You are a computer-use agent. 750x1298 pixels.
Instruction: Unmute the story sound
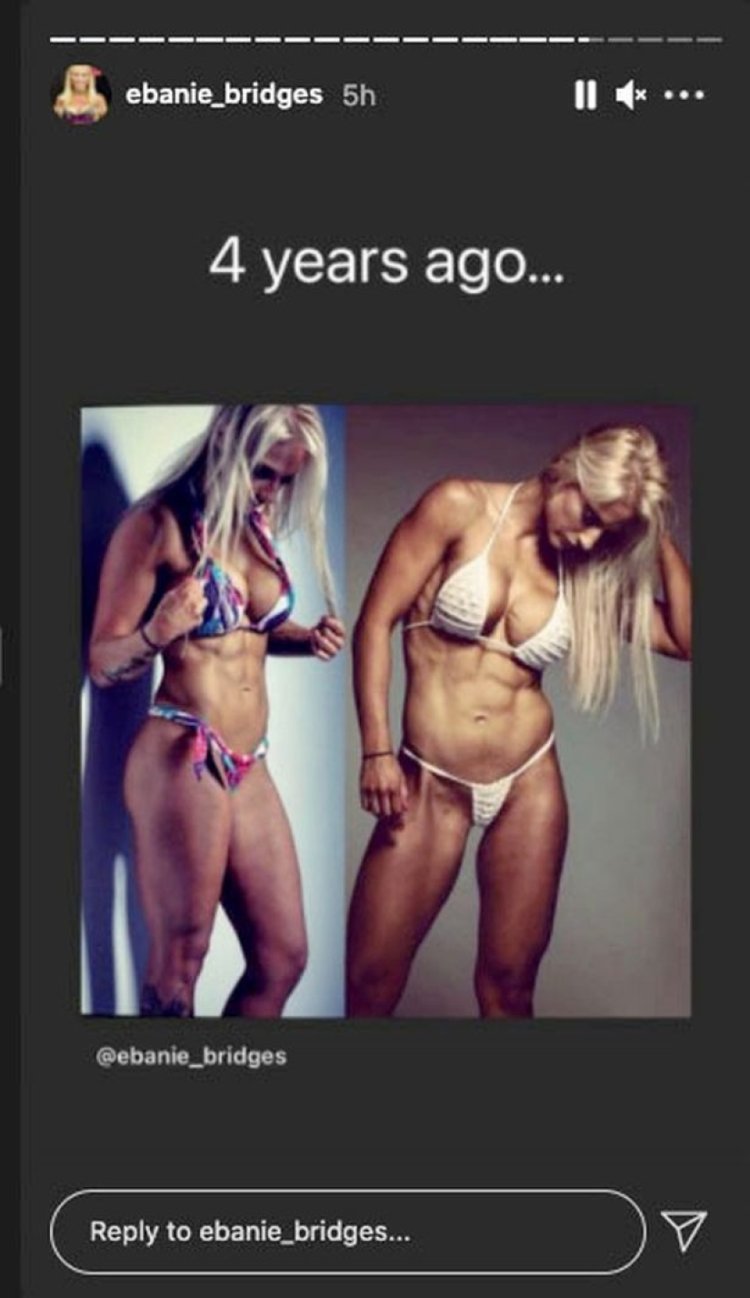[631, 95]
